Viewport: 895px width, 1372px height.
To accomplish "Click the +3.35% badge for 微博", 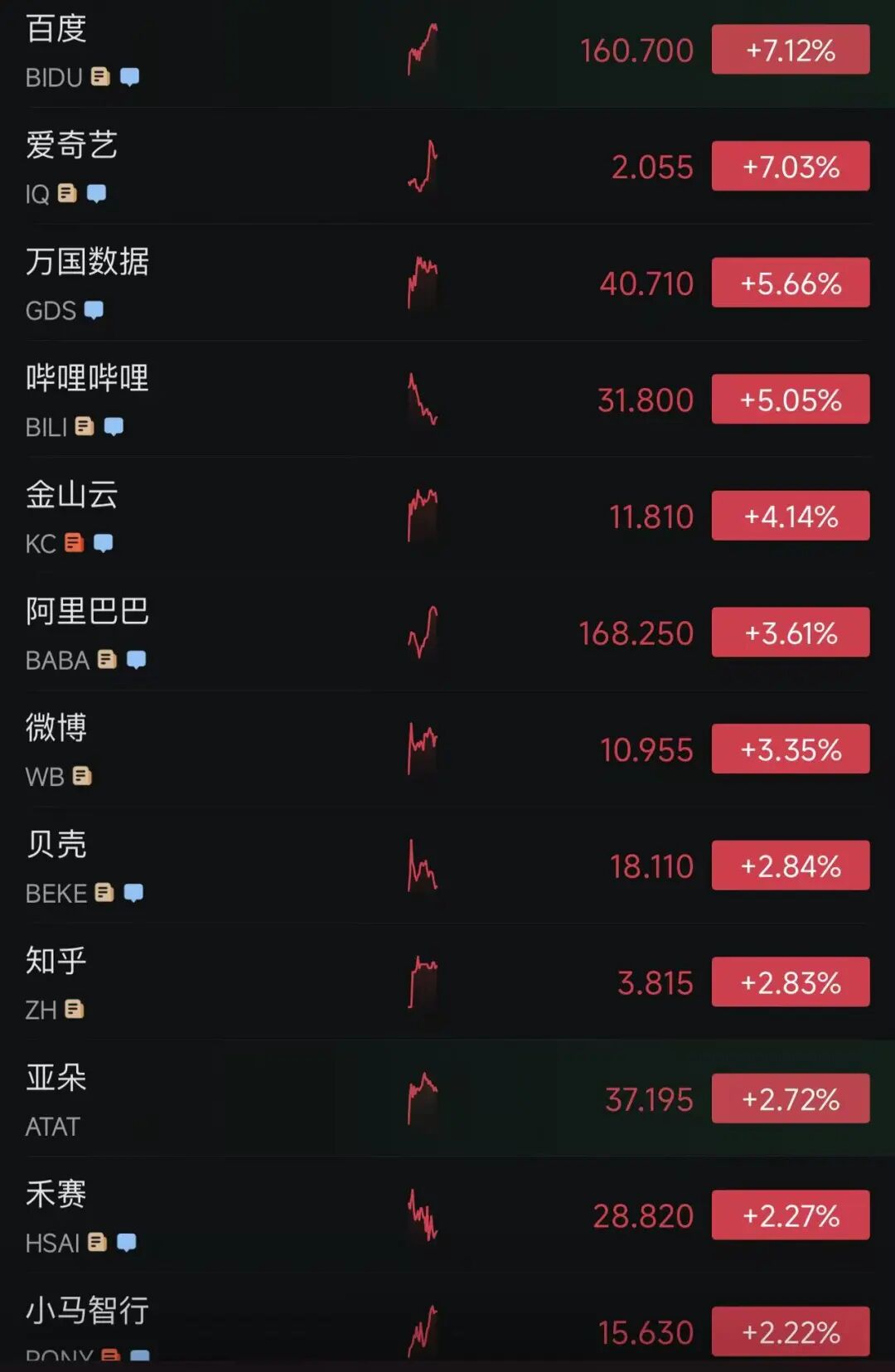I will click(x=790, y=749).
